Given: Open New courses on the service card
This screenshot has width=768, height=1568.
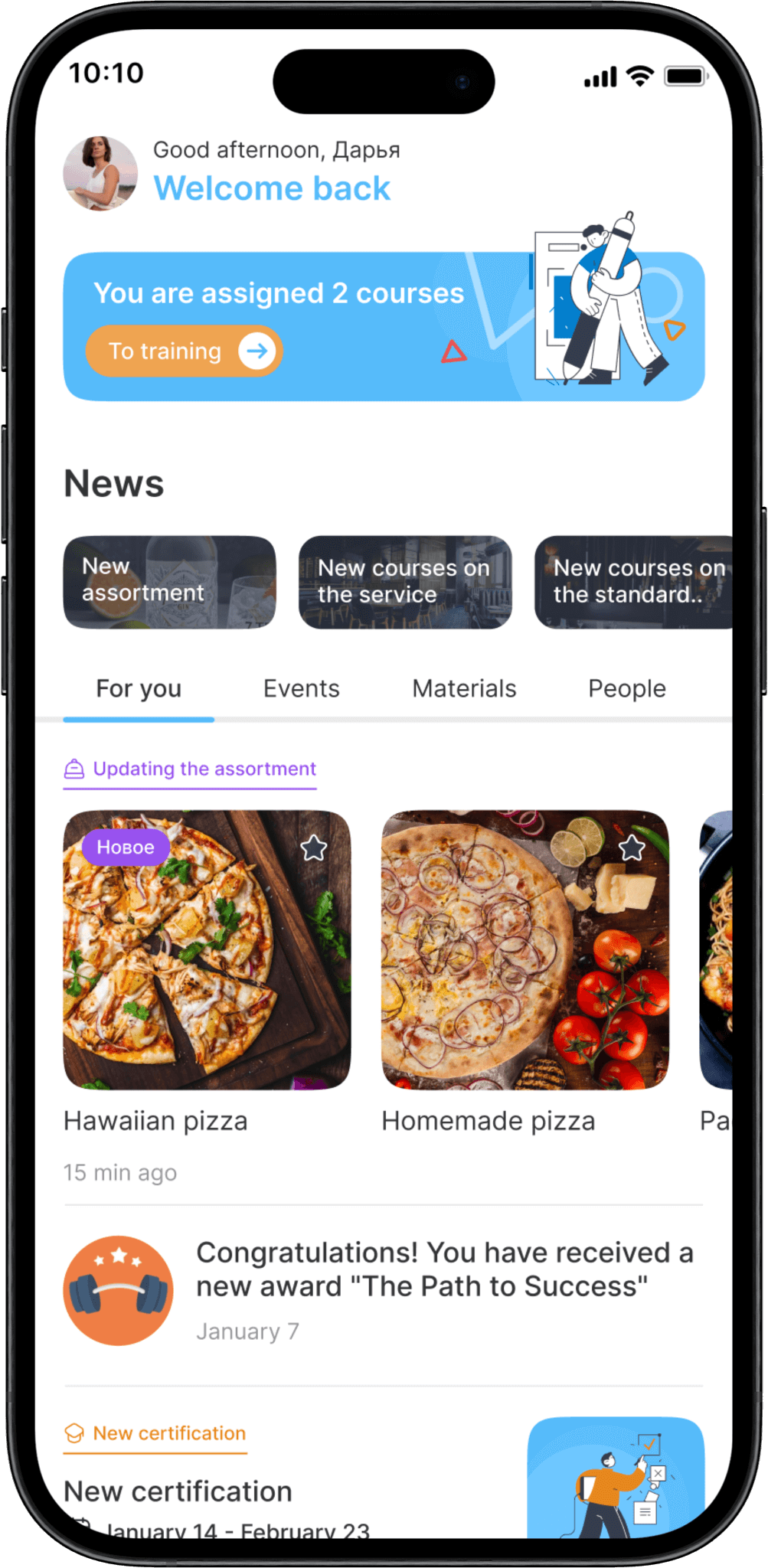Looking at the screenshot, I should click(405, 583).
